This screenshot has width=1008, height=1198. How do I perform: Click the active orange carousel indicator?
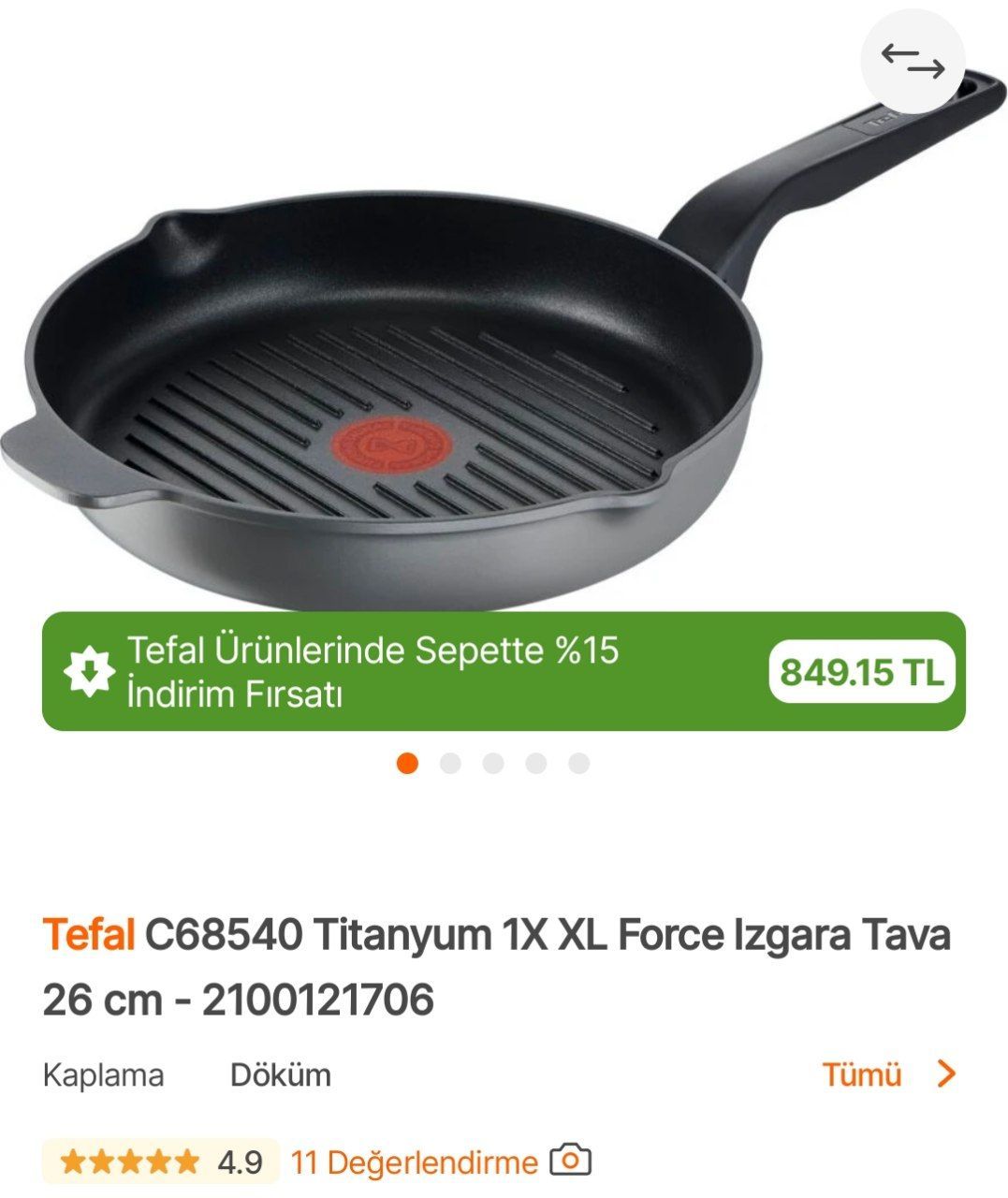405,764
